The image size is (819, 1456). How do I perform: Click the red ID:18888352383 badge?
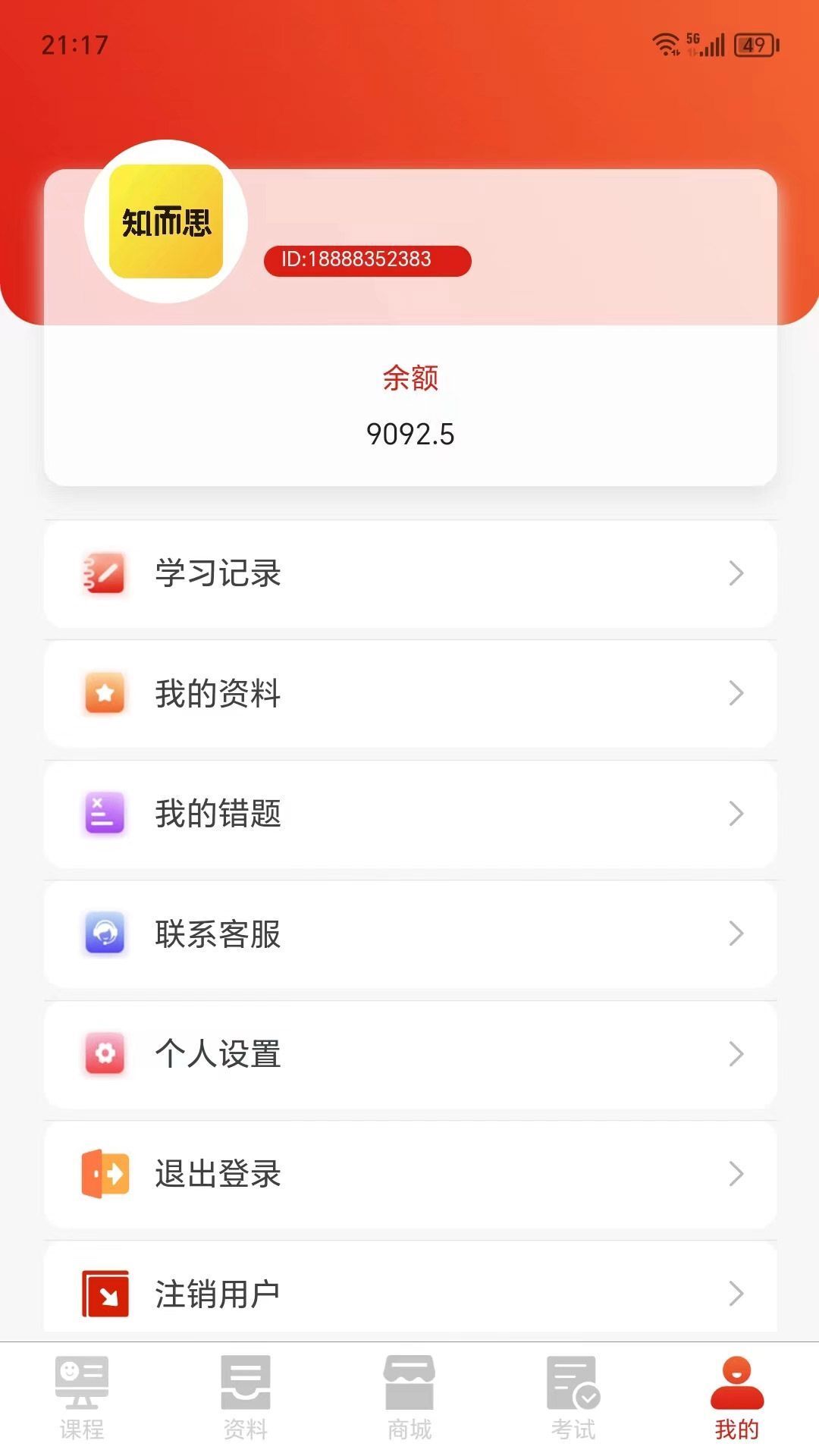tap(366, 259)
